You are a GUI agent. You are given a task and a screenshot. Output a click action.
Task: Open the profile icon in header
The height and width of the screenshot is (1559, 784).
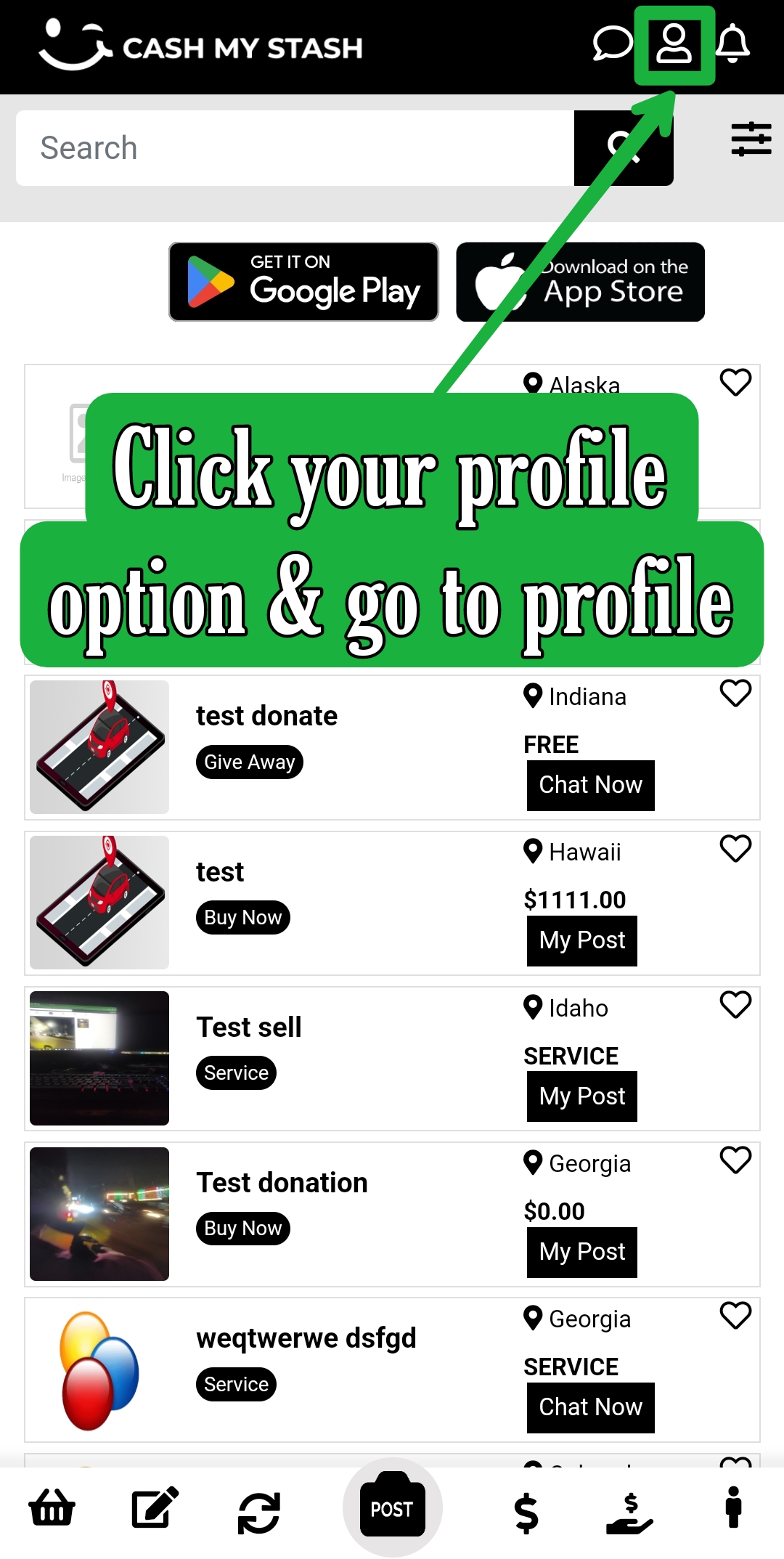pyautogui.click(x=674, y=45)
